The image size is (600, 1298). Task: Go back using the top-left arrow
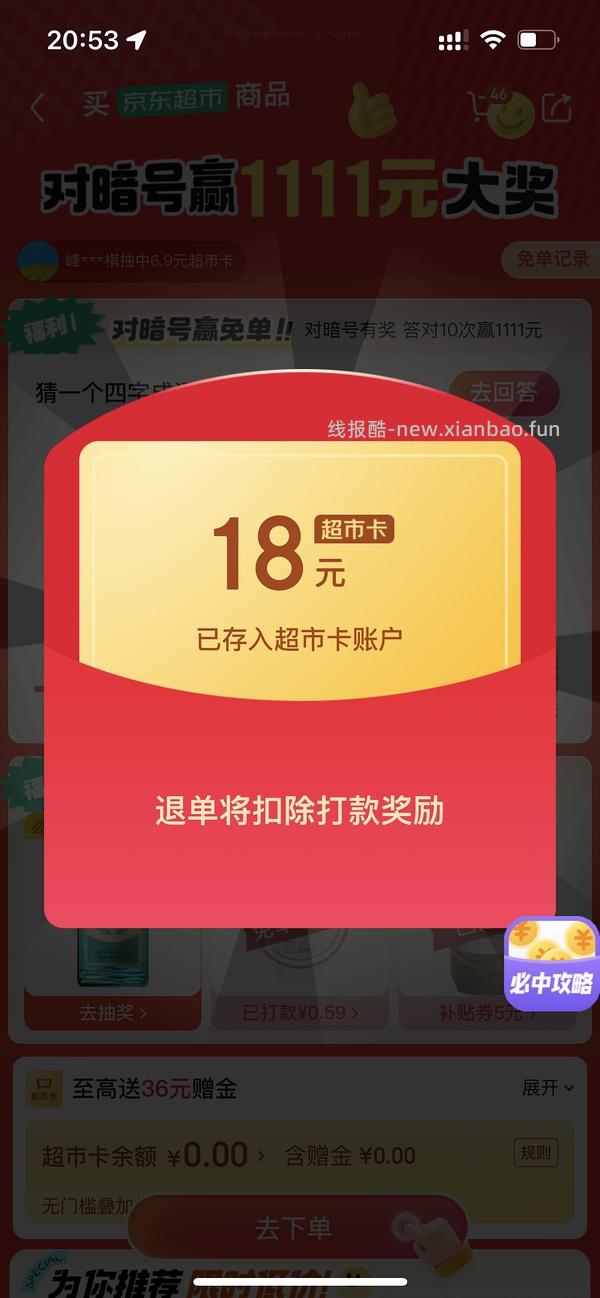38,107
